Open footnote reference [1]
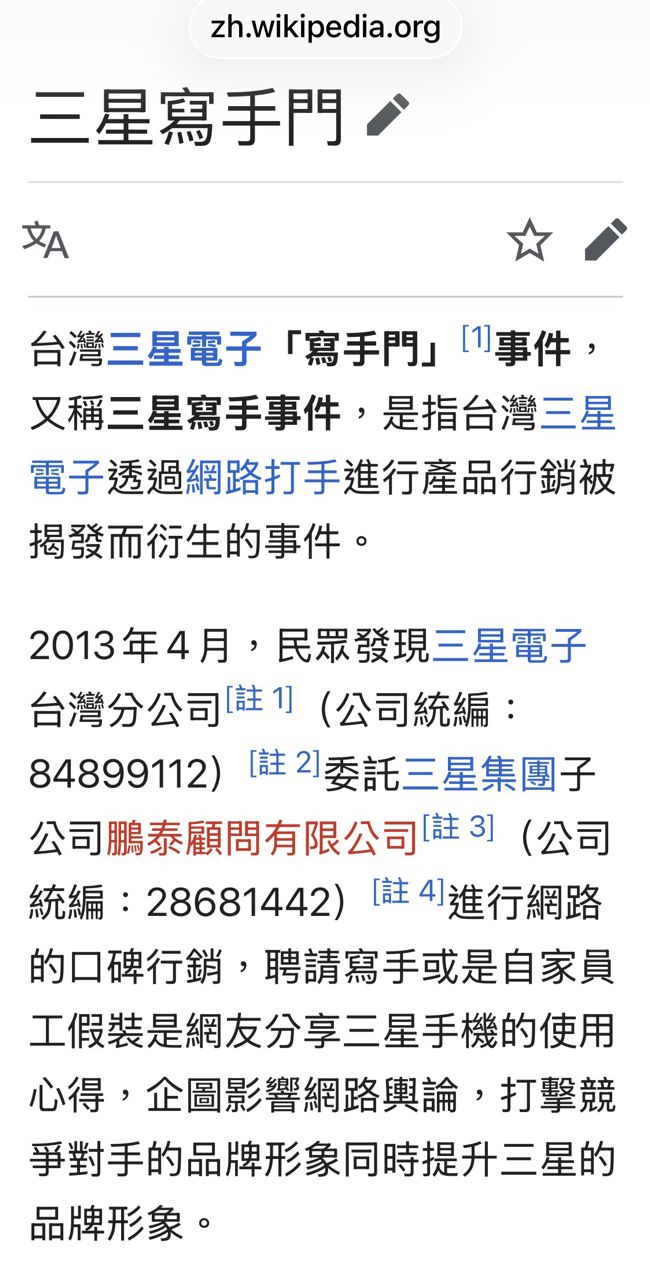 476,339
